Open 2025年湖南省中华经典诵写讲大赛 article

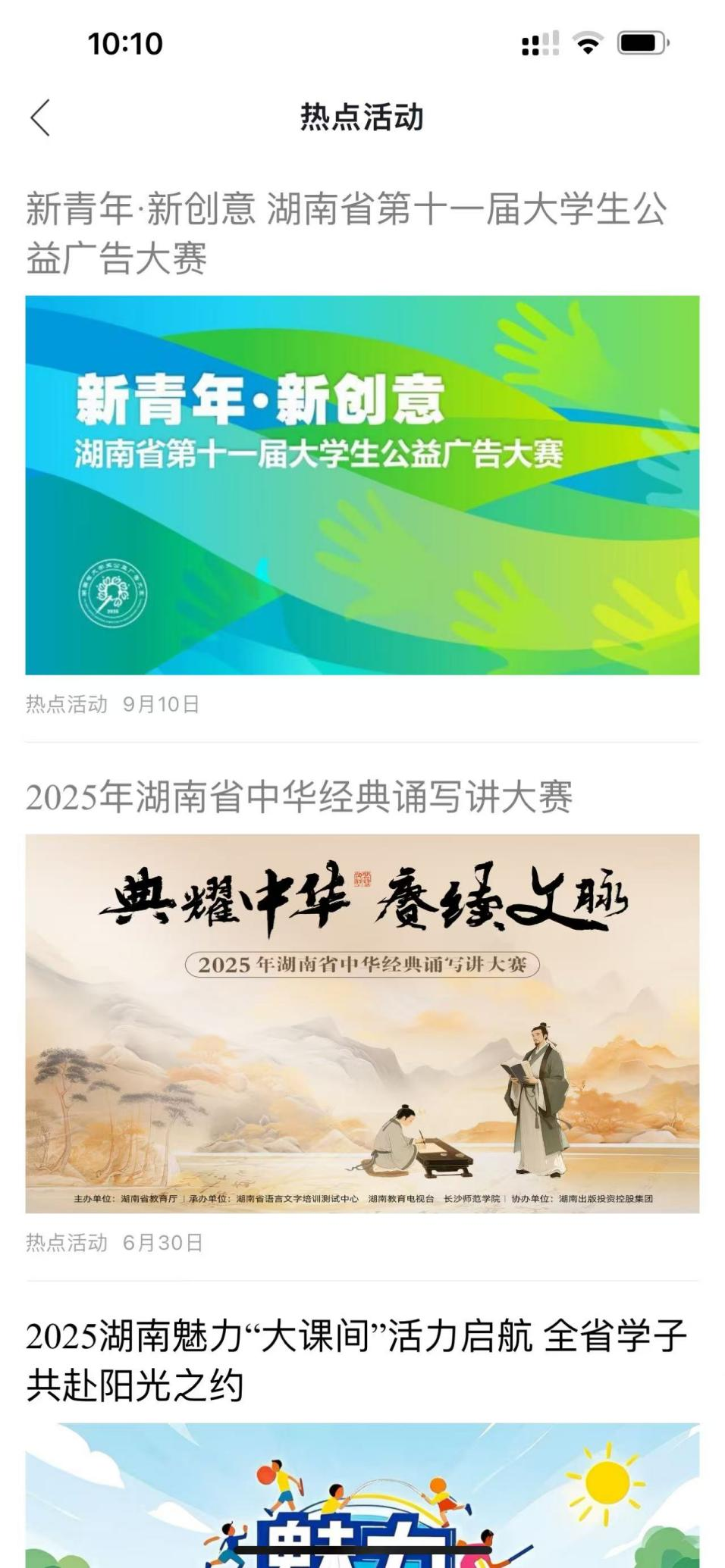coord(299,797)
